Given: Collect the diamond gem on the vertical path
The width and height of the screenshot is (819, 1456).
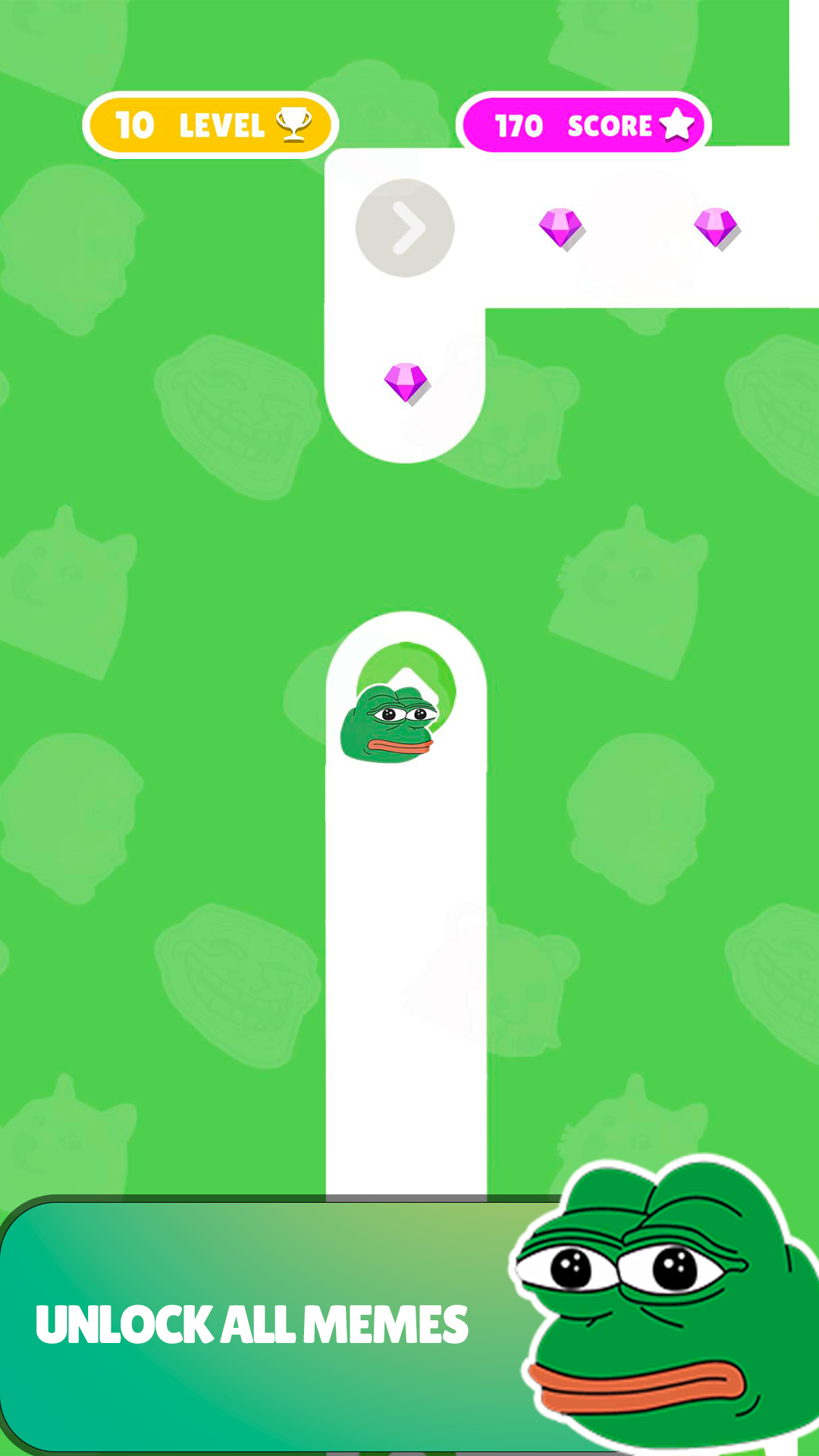Looking at the screenshot, I should click(x=406, y=381).
